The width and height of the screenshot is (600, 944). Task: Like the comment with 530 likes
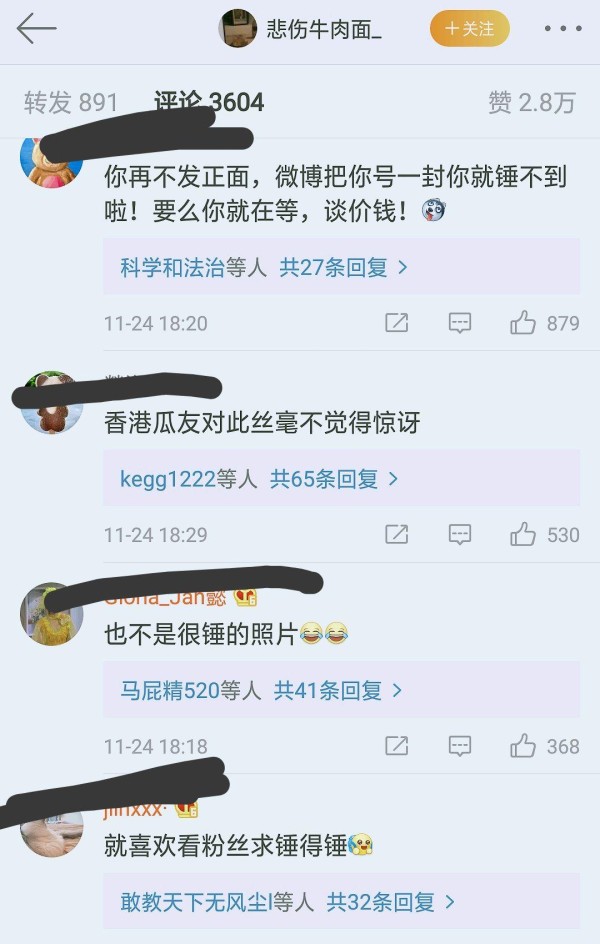pyautogui.click(x=523, y=535)
